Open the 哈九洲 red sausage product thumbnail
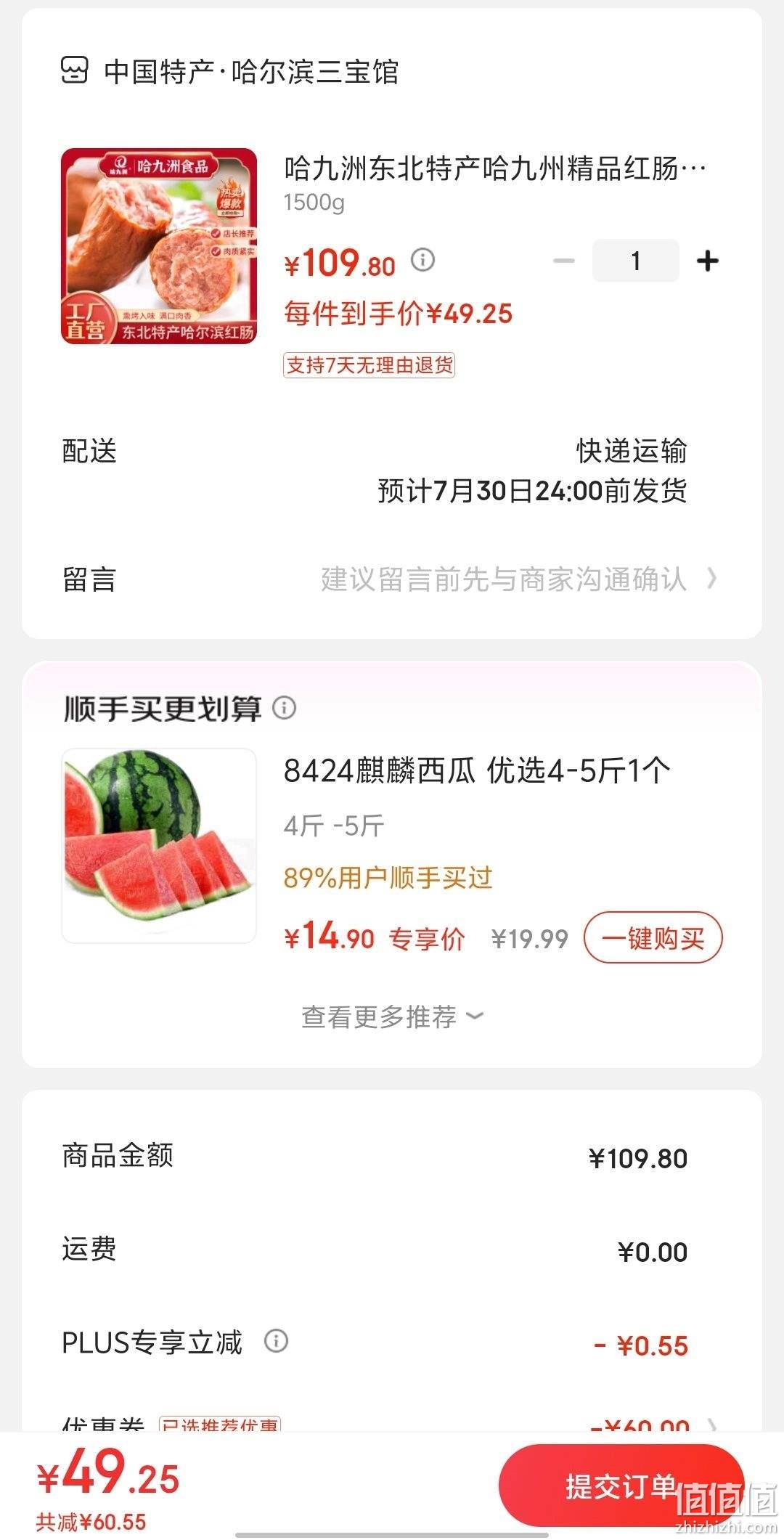This screenshot has height=1540, width=784. point(159,246)
